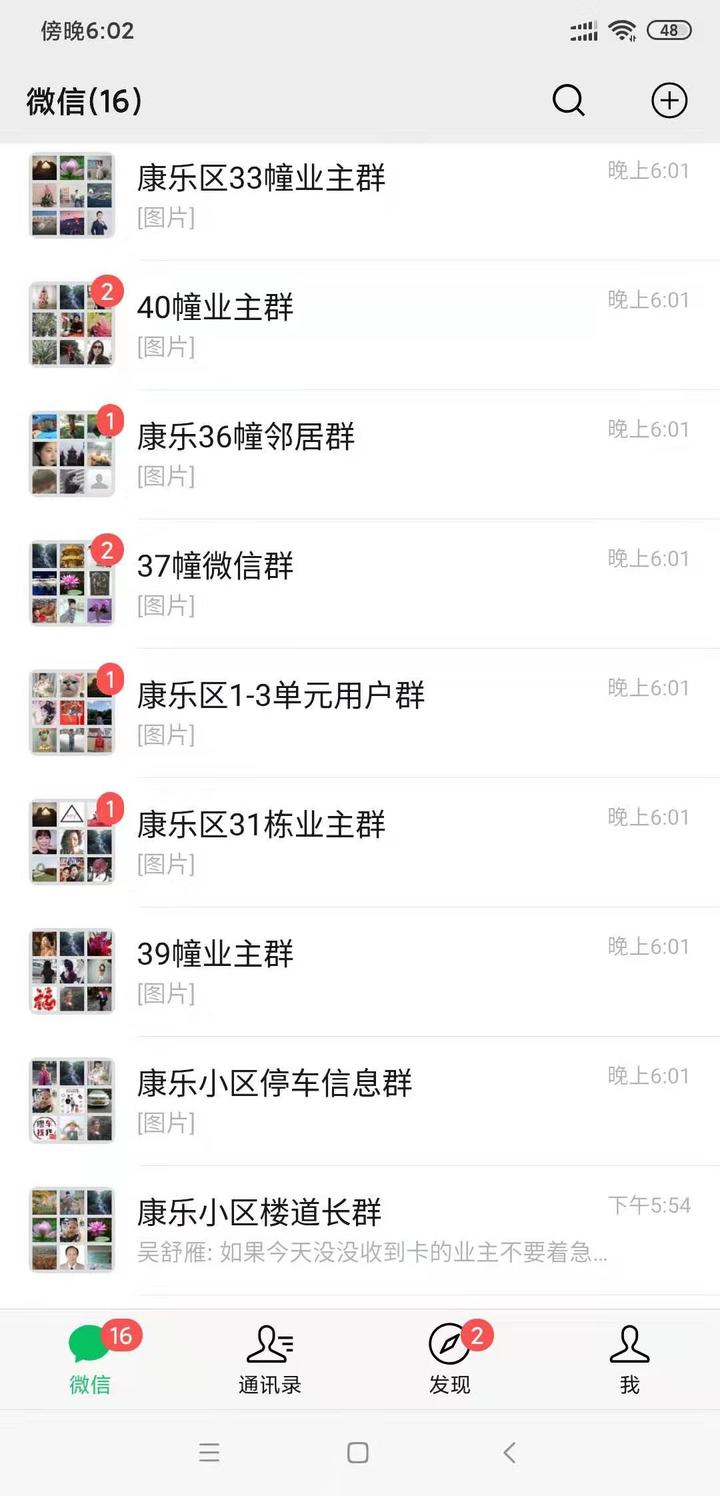Tap the plus icon for more options
The height and width of the screenshot is (1496, 720).
click(x=669, y=100)
